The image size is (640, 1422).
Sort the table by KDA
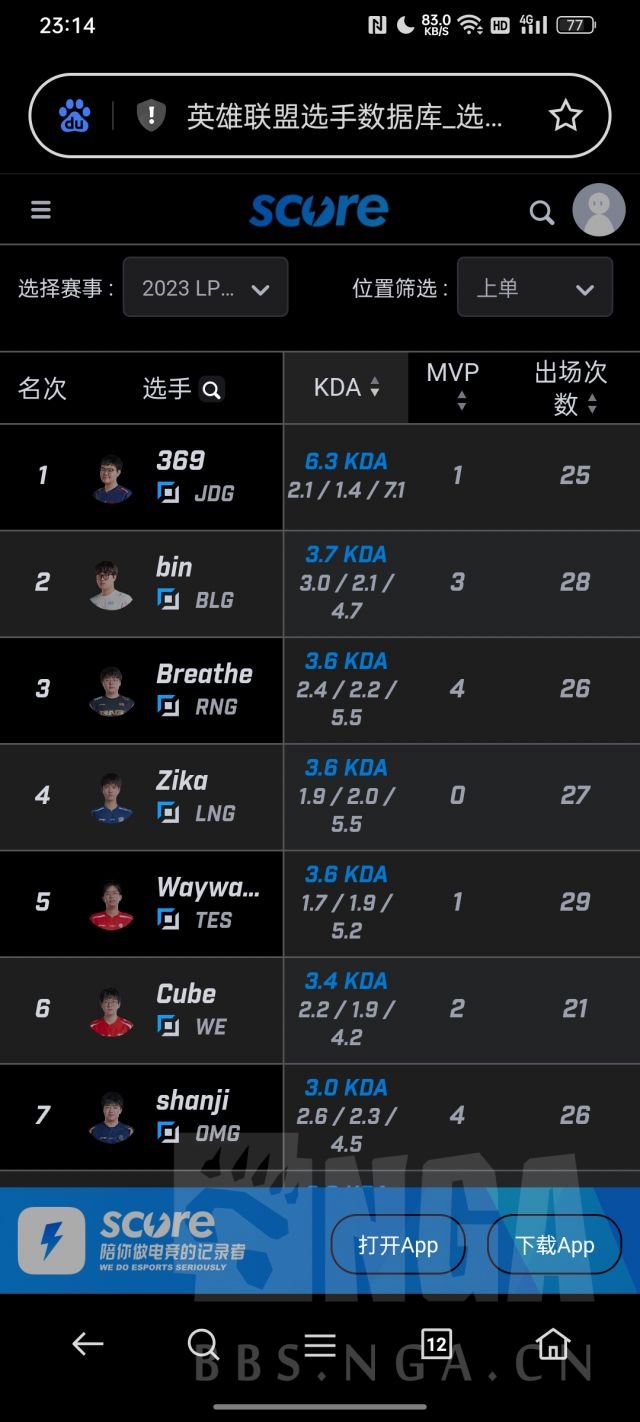(346, 388)
